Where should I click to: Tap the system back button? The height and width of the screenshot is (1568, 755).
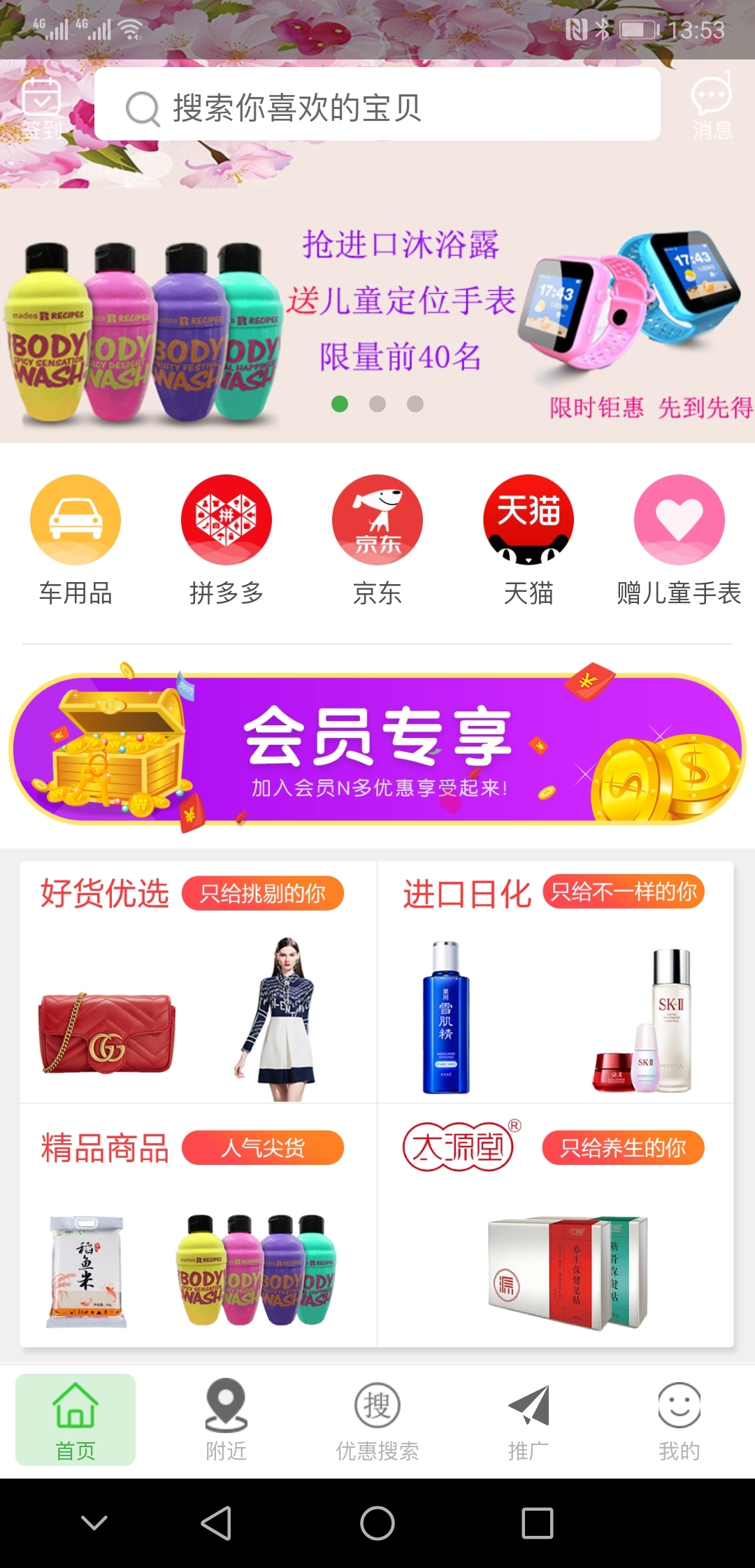(216, 1523)
